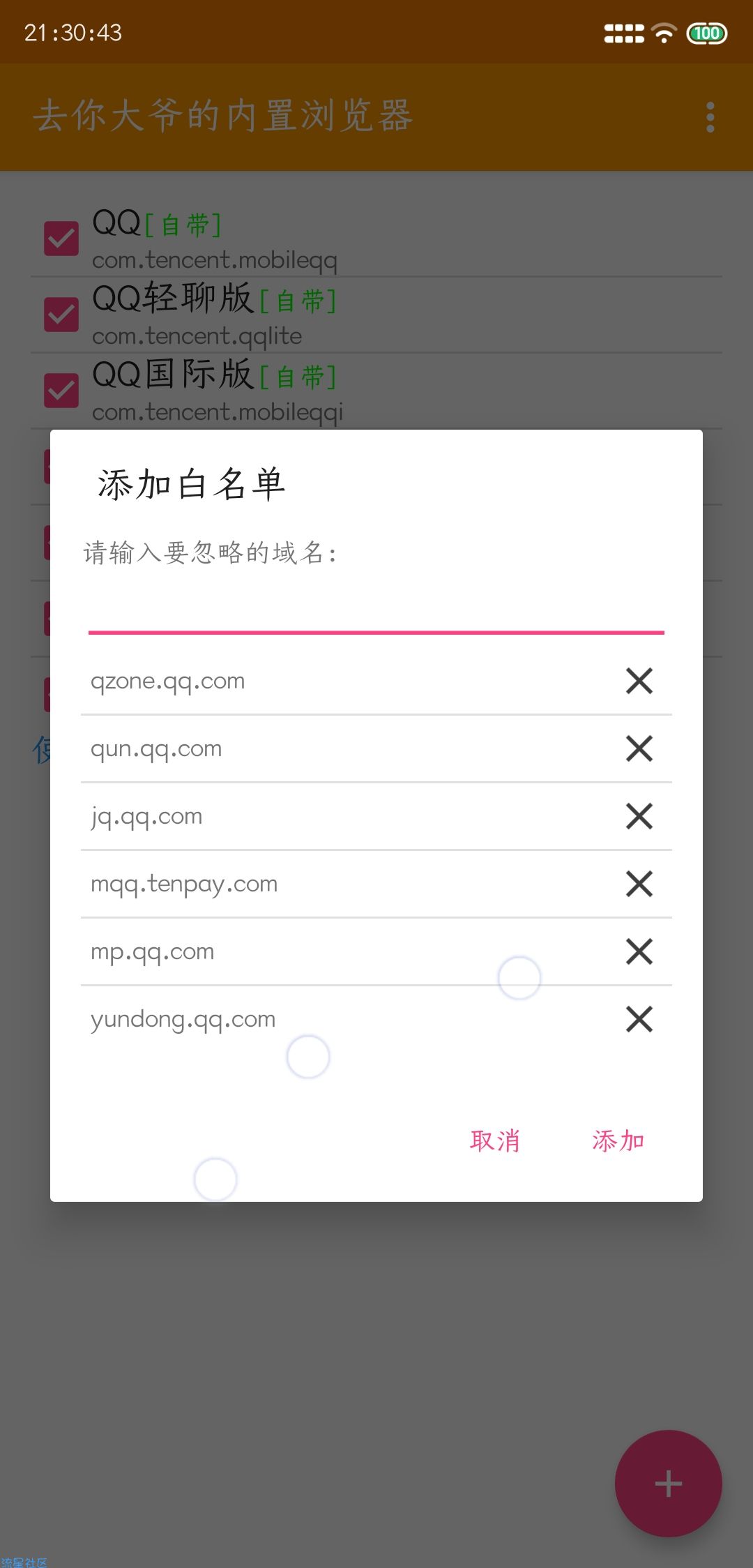Remove qzone.qq.com from the whitelist
The image size is (753, 1568).
pyautogui.click(x=639, y=681)
